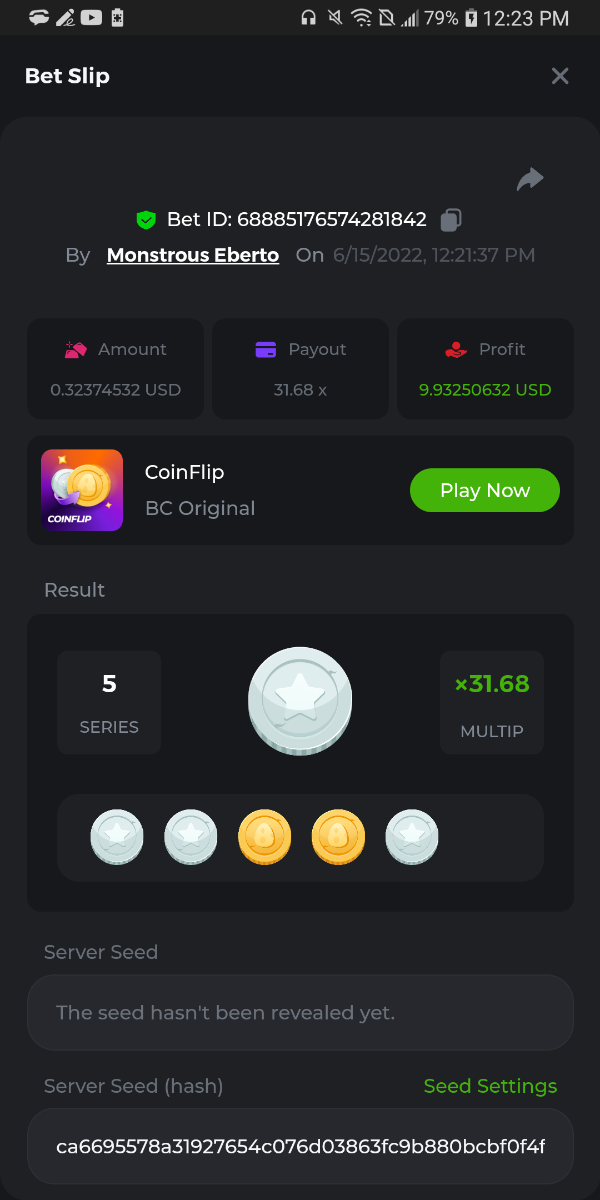Viewport: 600px width, 1200px height.
Task: Open Seed Settings
Action: coord(490,1086)
